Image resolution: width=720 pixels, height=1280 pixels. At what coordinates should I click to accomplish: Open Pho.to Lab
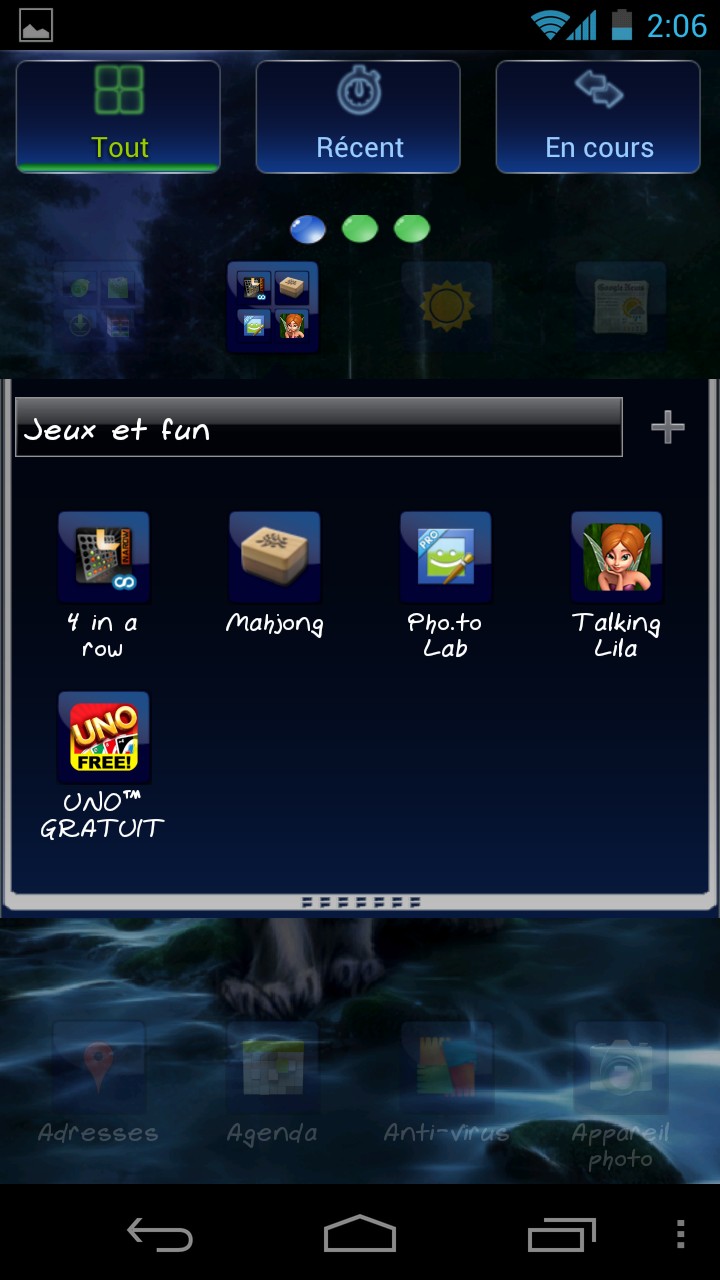click(x=445, y=557)
